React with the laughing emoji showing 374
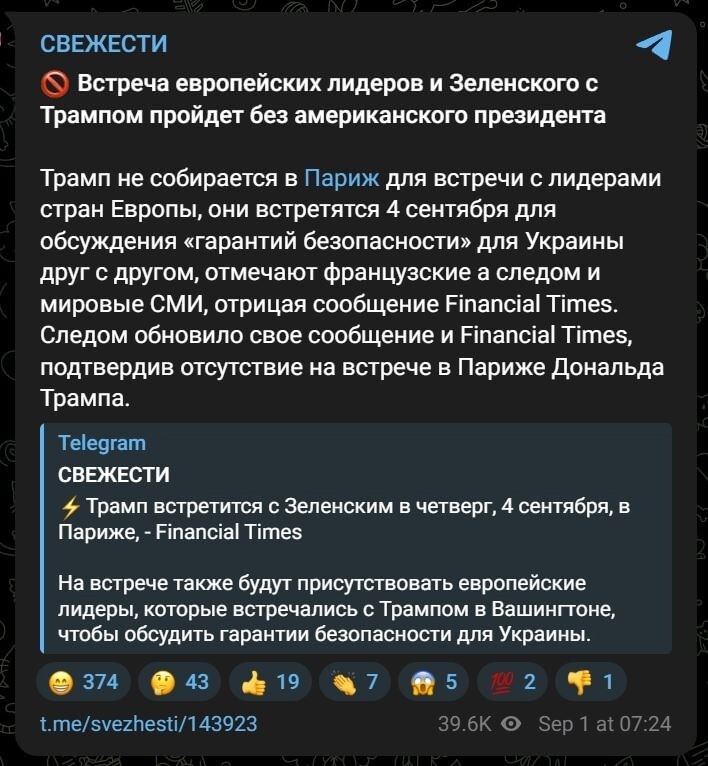 point(84,682)
